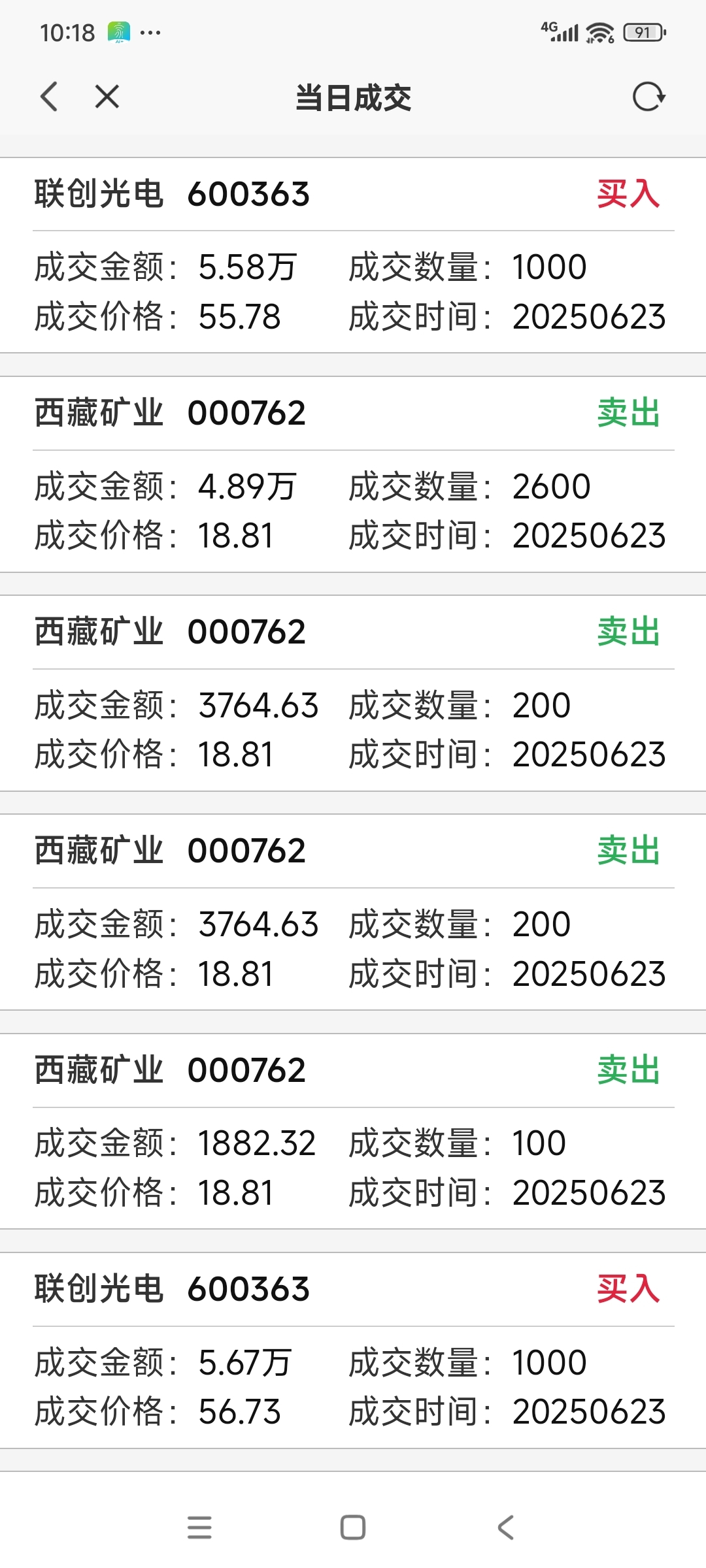This screenshot has width=706, height=1568.
Task: Open the 西藏矿业 sell record of 100 shares
Action: (353, 1132)
